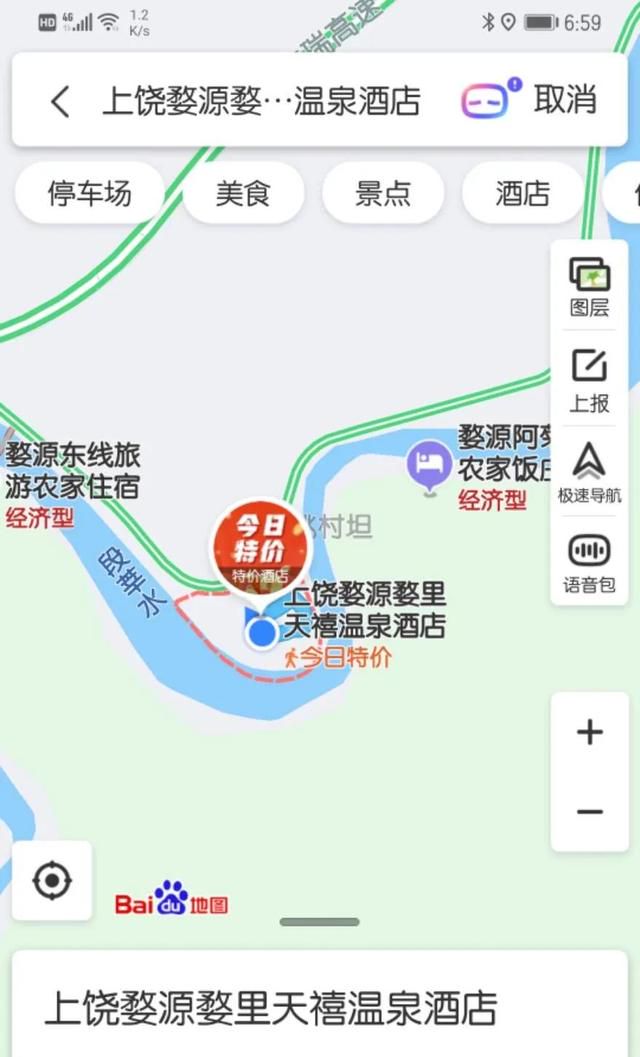640x1057 pixels.
Task: Tap the bottom sheet drag handle
Action: click(x=320, y=922)
